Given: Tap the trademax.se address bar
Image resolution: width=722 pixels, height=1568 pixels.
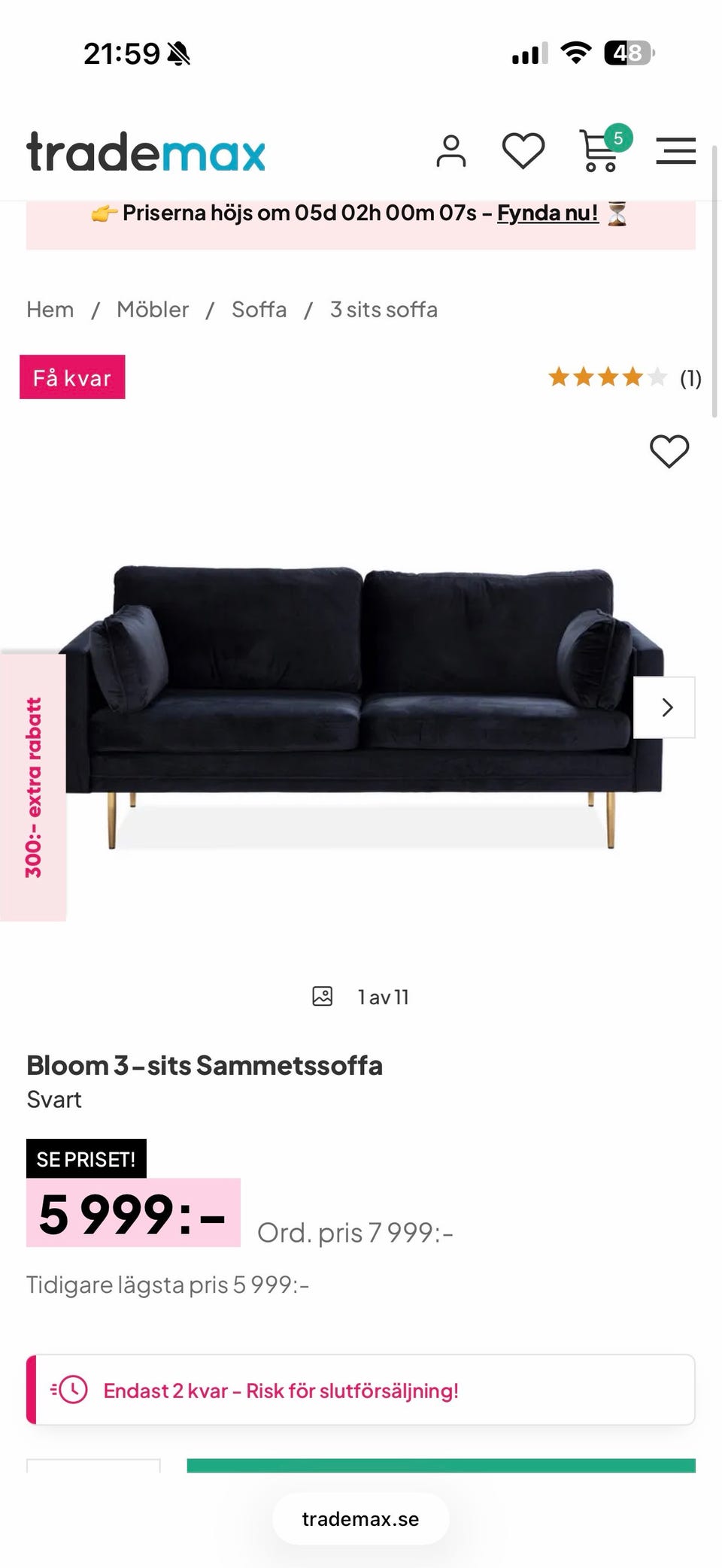Looking at the screenshot, I should click(x=361, y=1518).
